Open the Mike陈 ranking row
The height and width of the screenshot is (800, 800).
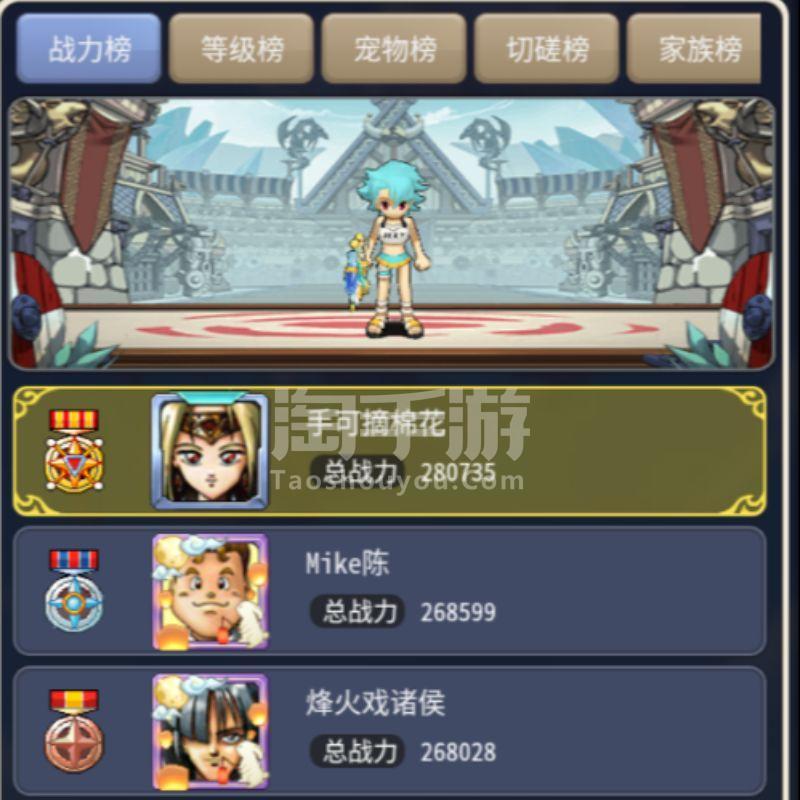coord(390,592)
